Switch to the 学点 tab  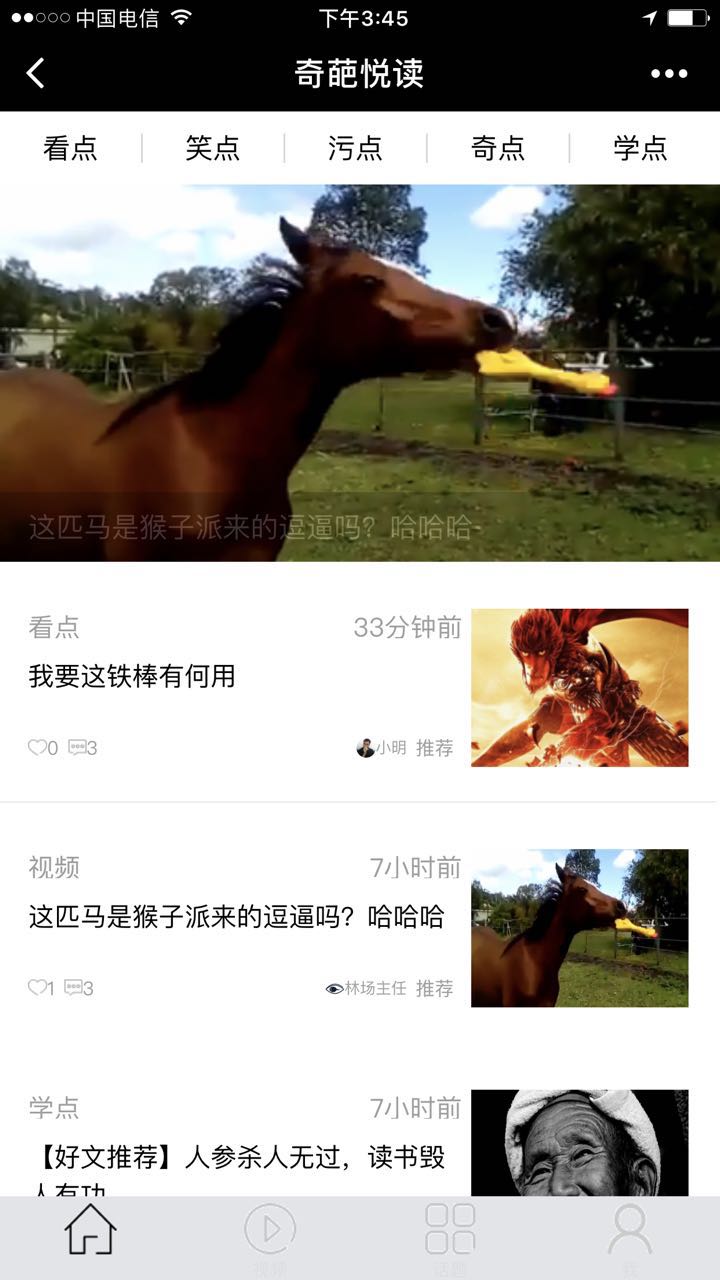pos(640,148)
